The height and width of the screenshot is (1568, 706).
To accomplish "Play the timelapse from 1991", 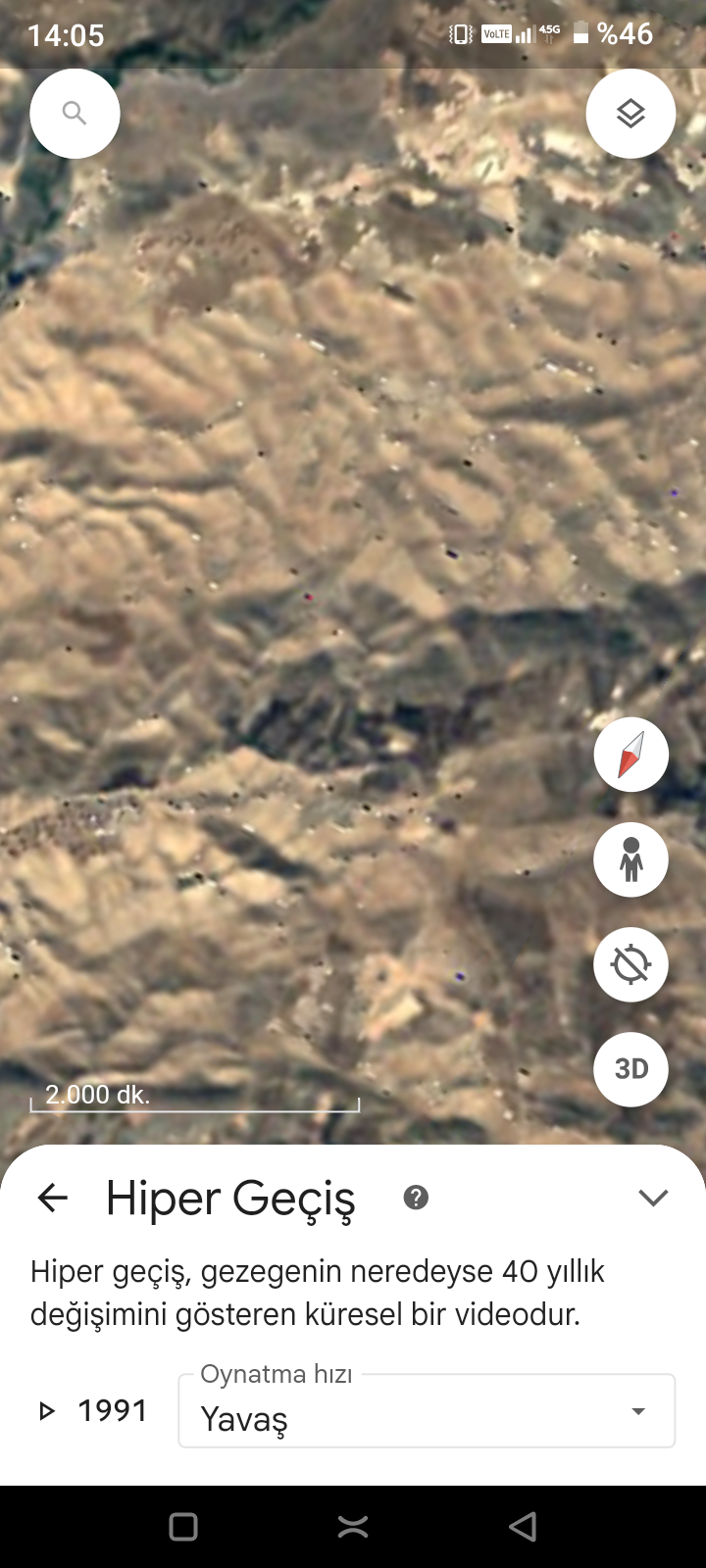I will [46, 1411].
